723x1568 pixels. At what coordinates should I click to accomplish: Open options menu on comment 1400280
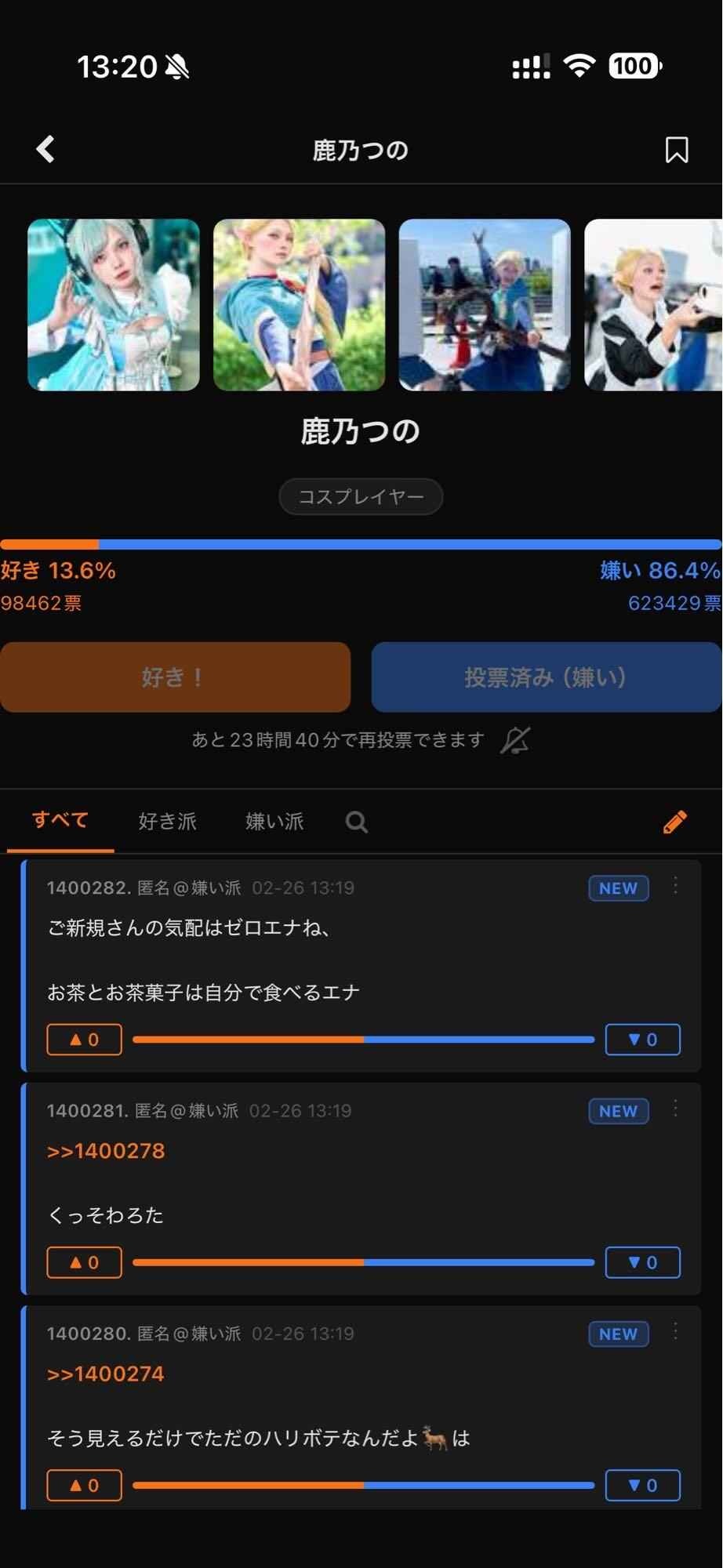[x=675, y=1333]
